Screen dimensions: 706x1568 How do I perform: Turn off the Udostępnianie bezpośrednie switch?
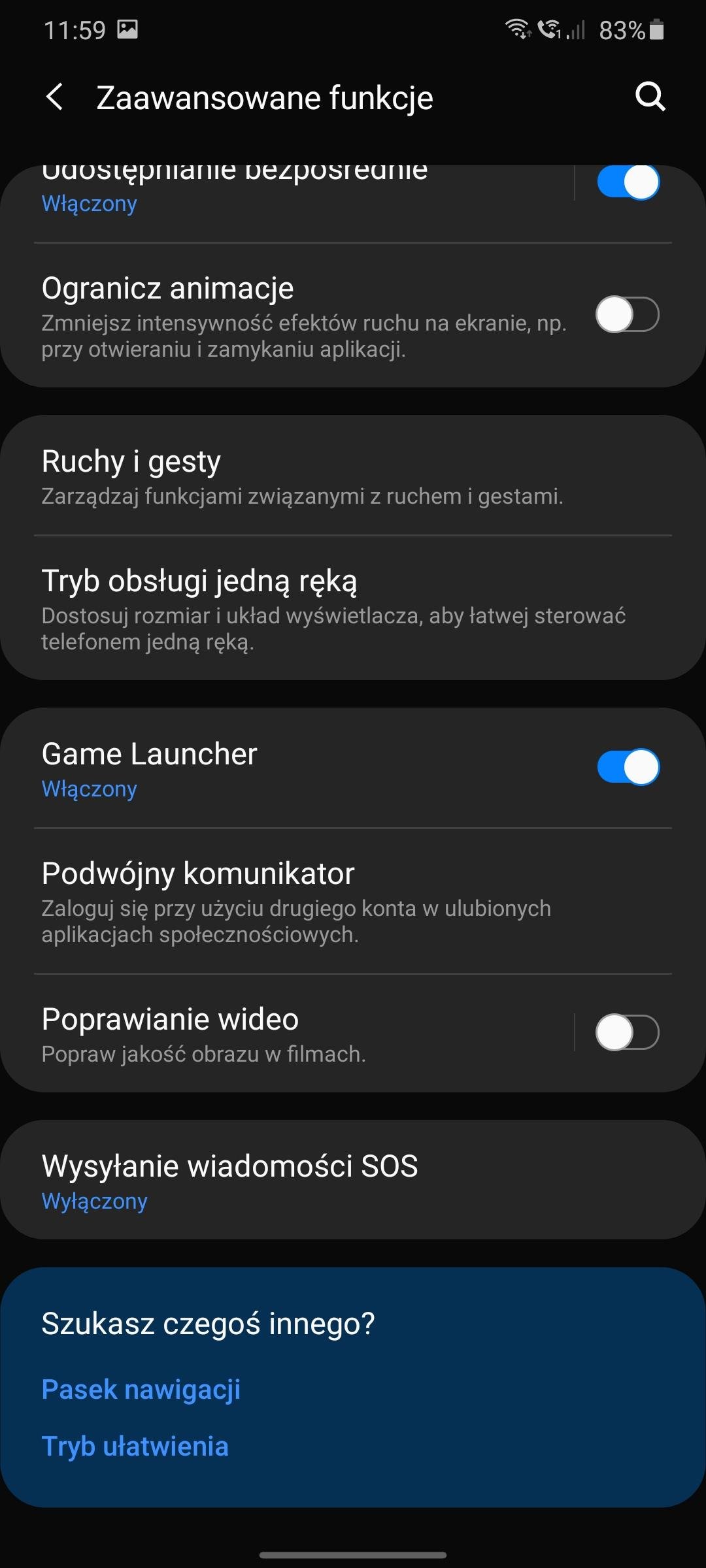[628, 182]
